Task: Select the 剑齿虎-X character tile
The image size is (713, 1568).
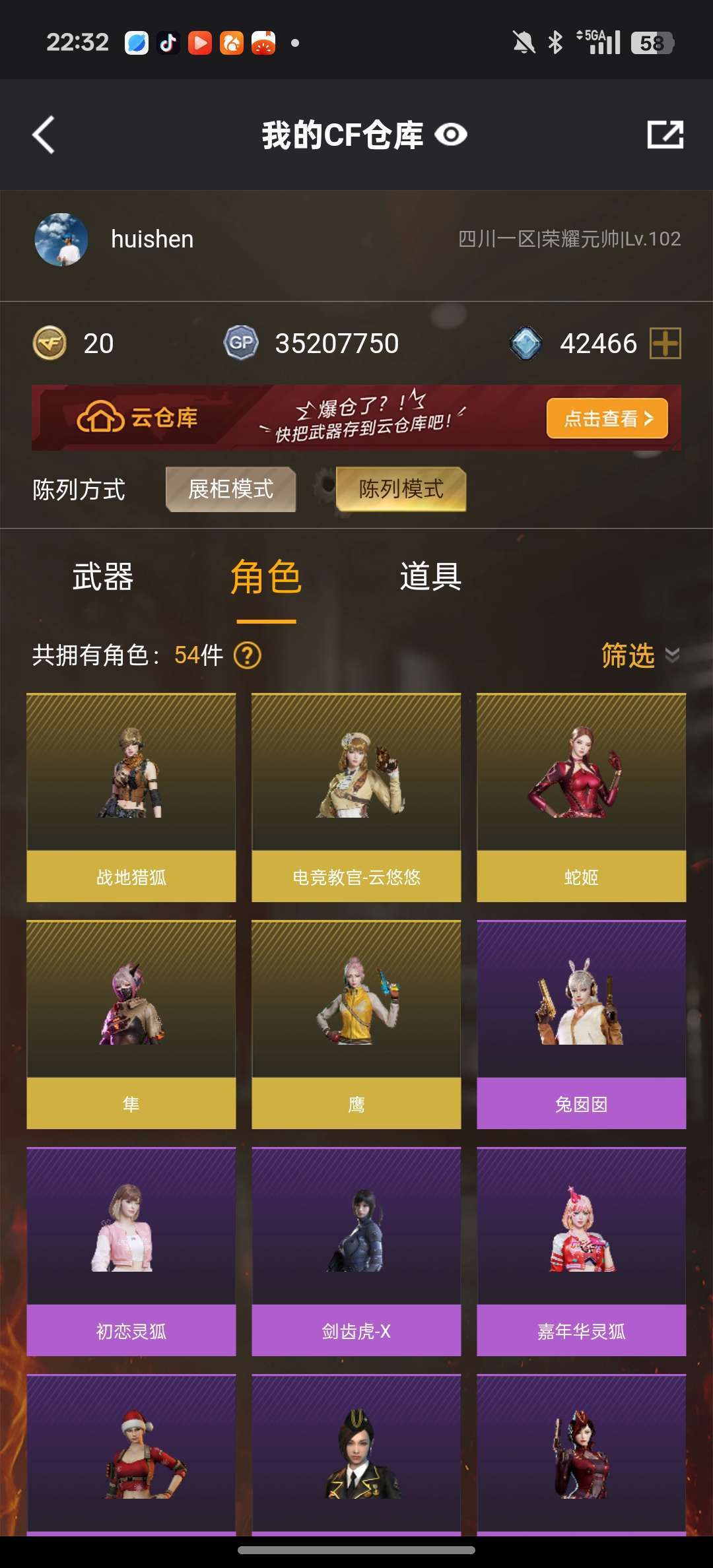Action: point(356,1251)
